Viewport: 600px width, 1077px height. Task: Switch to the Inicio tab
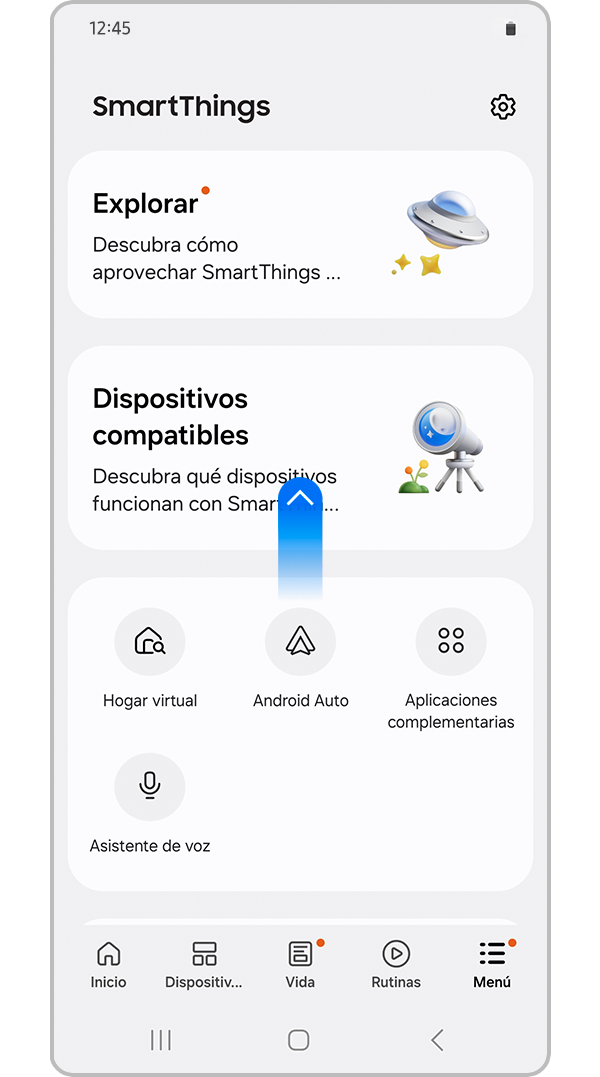108,964
